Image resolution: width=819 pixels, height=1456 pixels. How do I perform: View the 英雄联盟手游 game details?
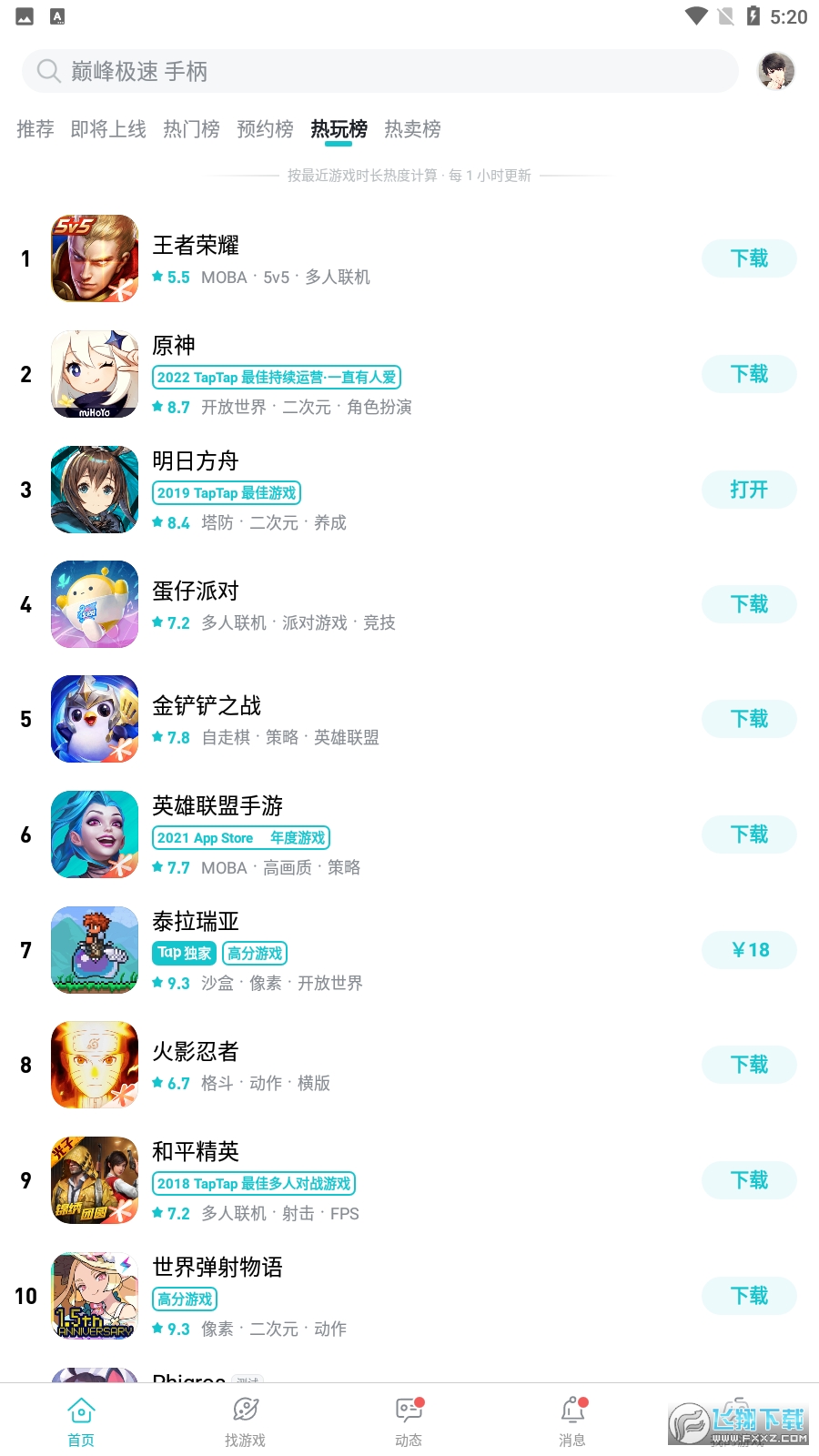217,806
